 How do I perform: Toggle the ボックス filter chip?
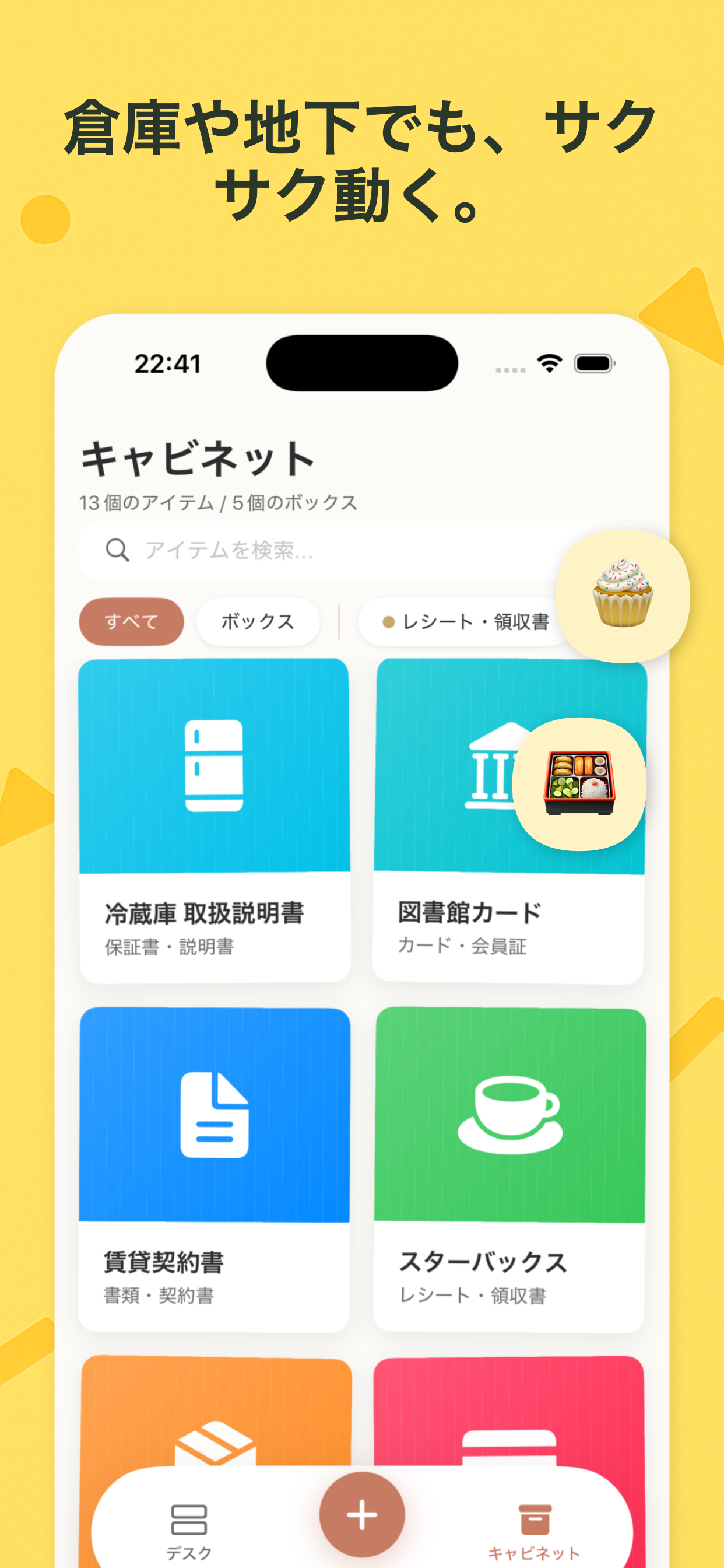tap(257, 621)
